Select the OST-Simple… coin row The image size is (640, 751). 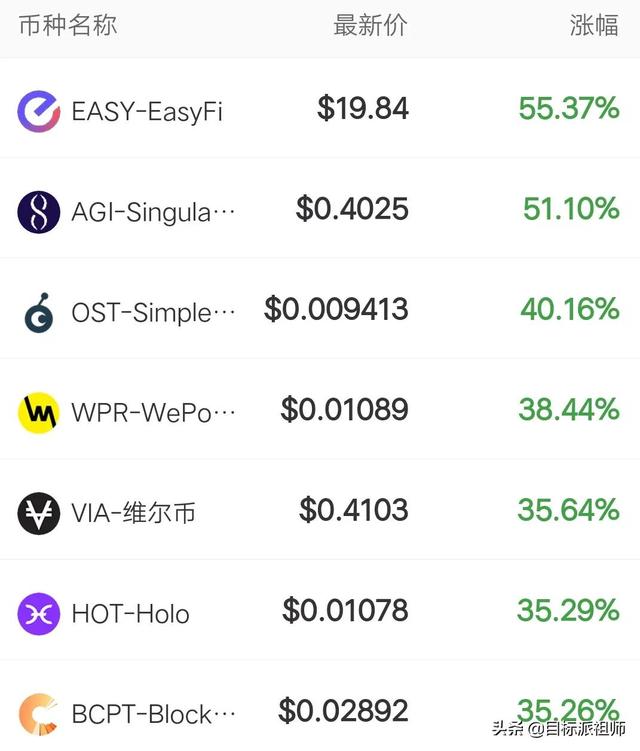click(153, 312)
